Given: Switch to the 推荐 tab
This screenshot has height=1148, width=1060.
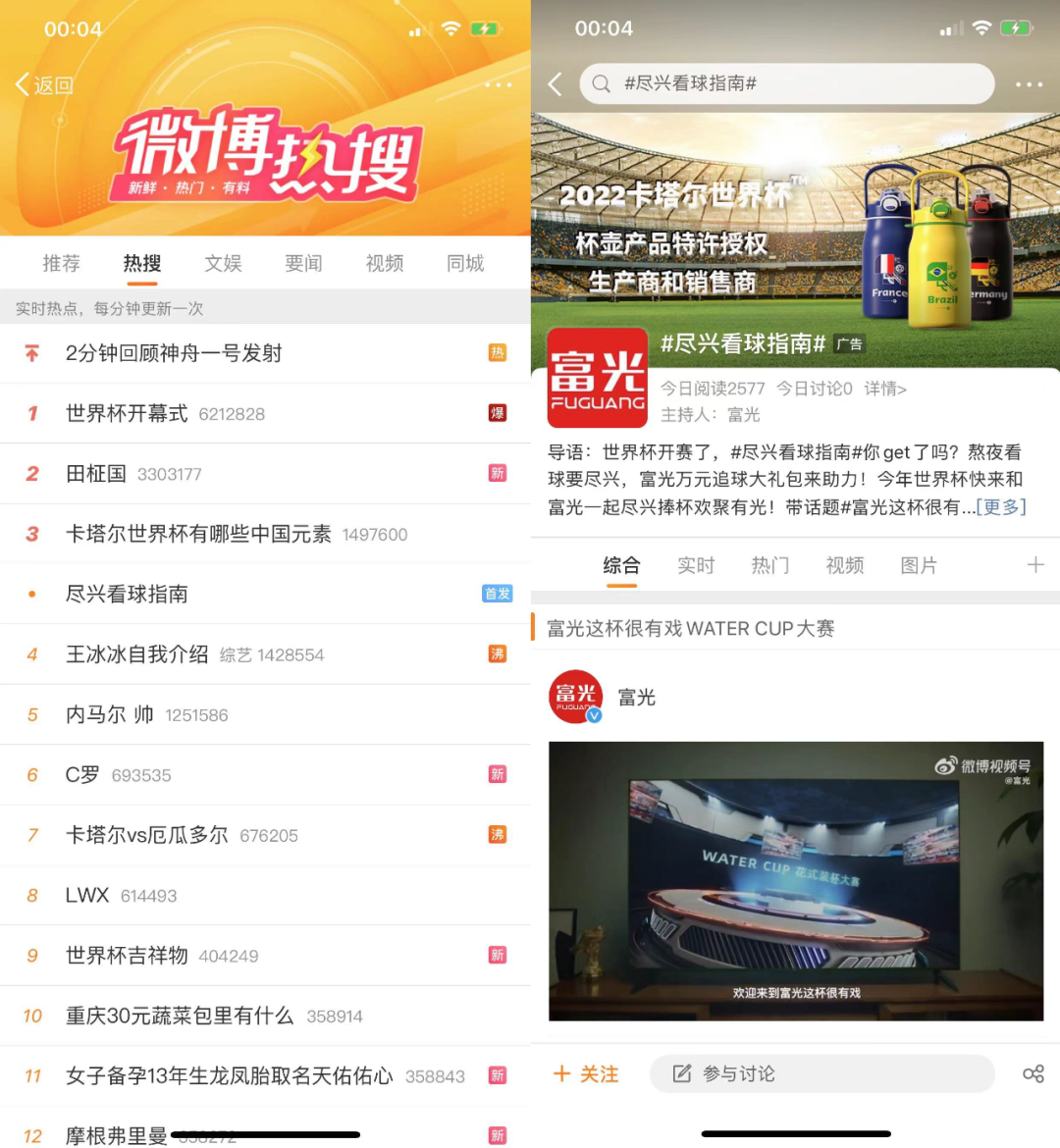Looking at the screenshot, I should [x=61, y=263].
